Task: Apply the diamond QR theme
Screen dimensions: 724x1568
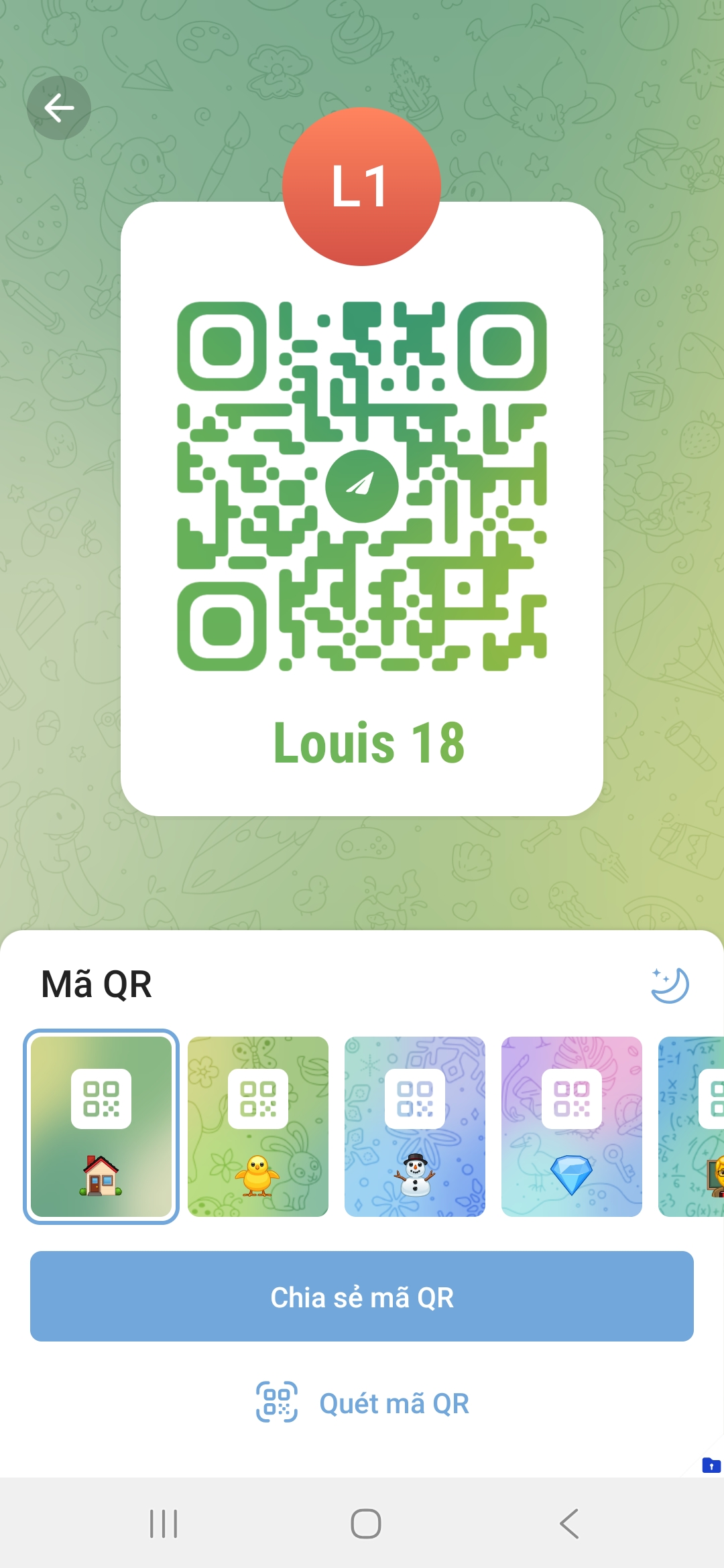Action: point(572,1126)
